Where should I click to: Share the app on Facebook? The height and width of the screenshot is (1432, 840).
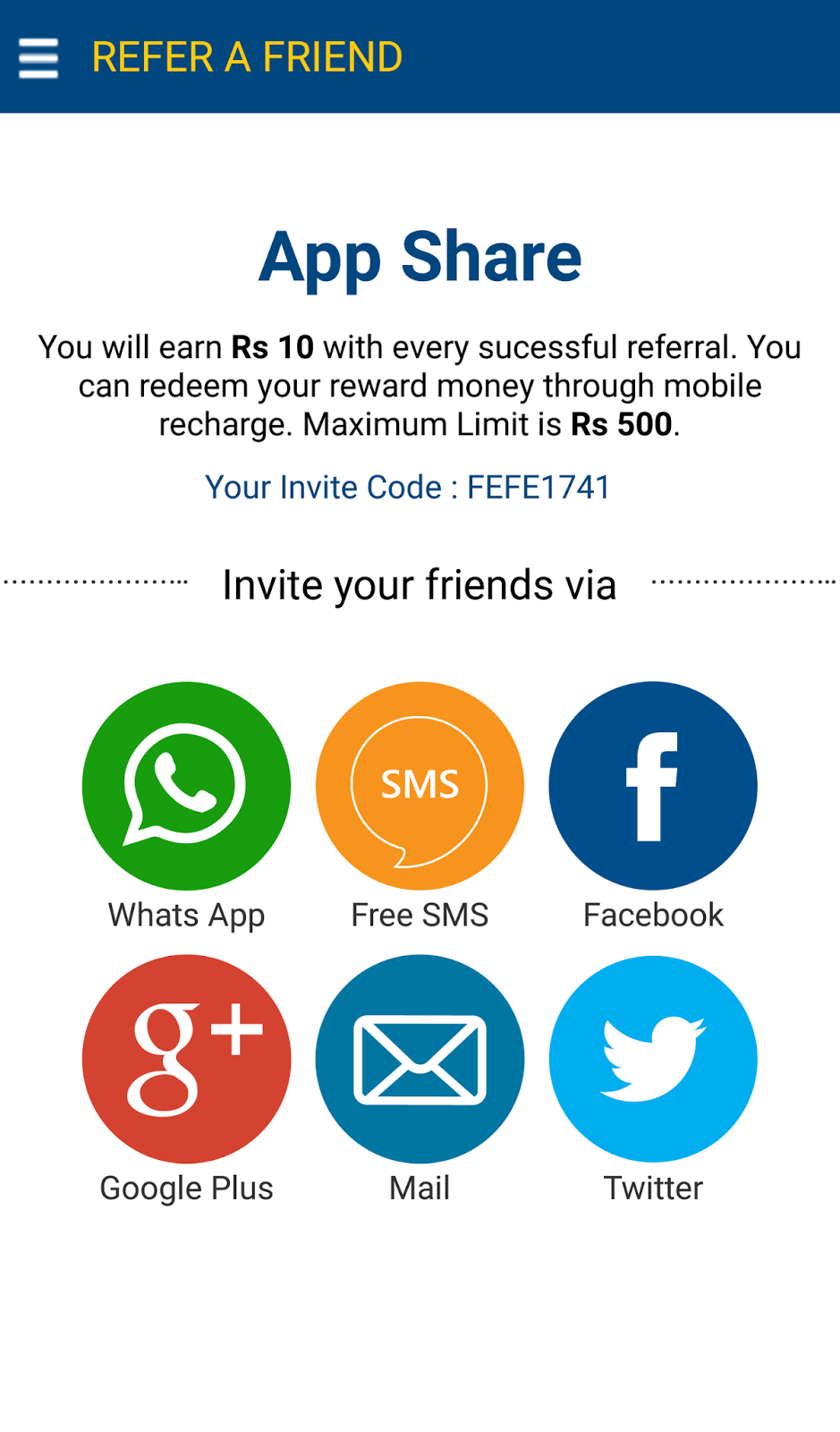(653, 786)
